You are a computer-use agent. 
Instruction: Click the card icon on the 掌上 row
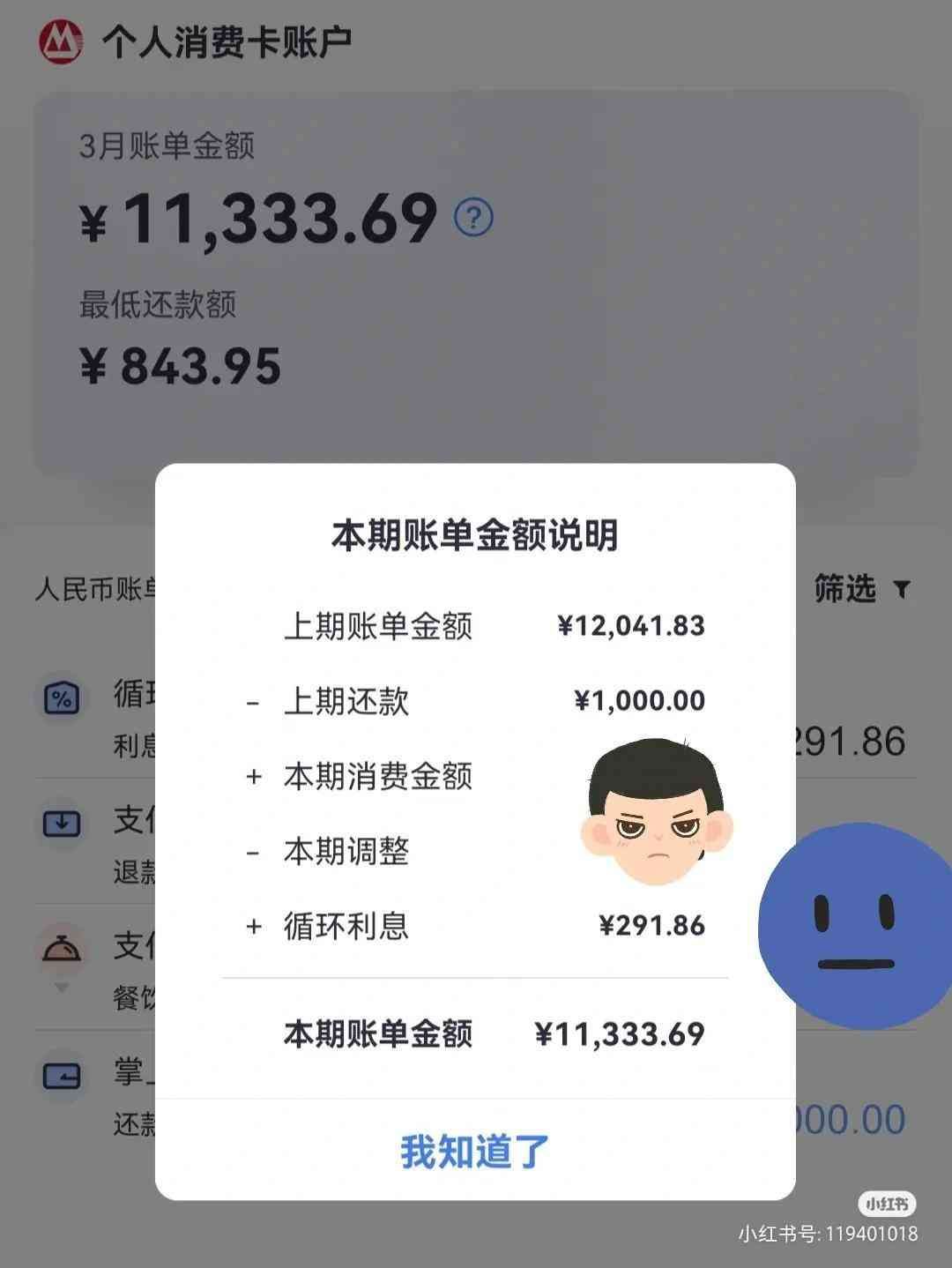[61, 1076]
